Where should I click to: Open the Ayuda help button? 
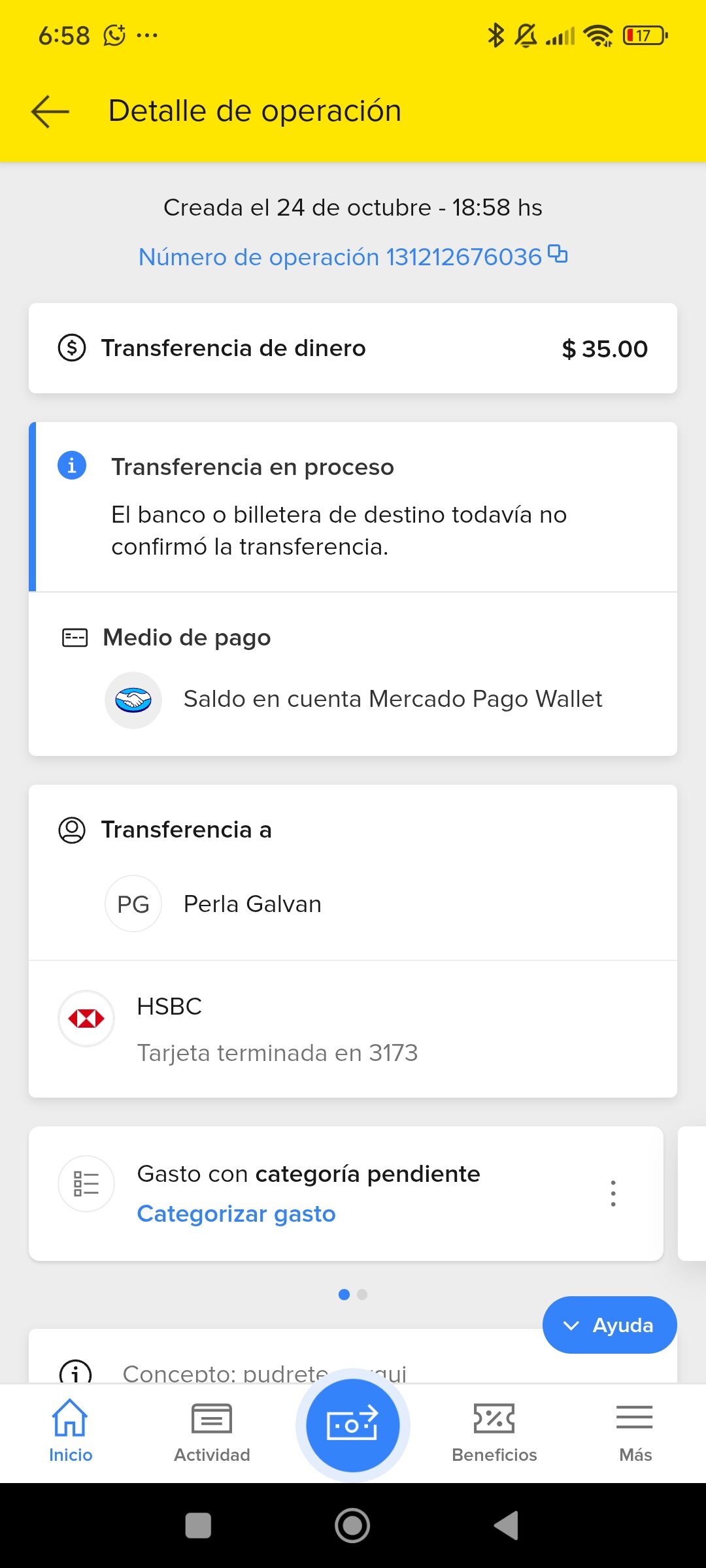click(609, 1325)
